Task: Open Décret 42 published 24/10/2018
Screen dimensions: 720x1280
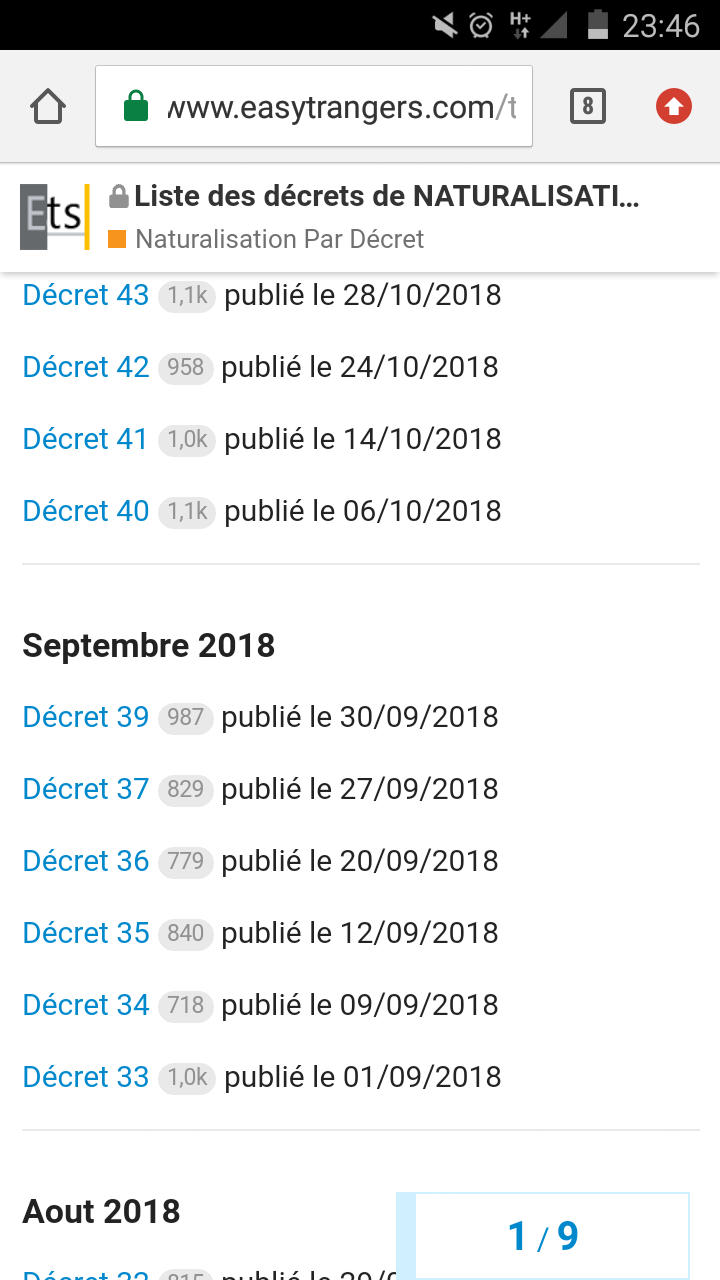Action: [x=86, y=367]
